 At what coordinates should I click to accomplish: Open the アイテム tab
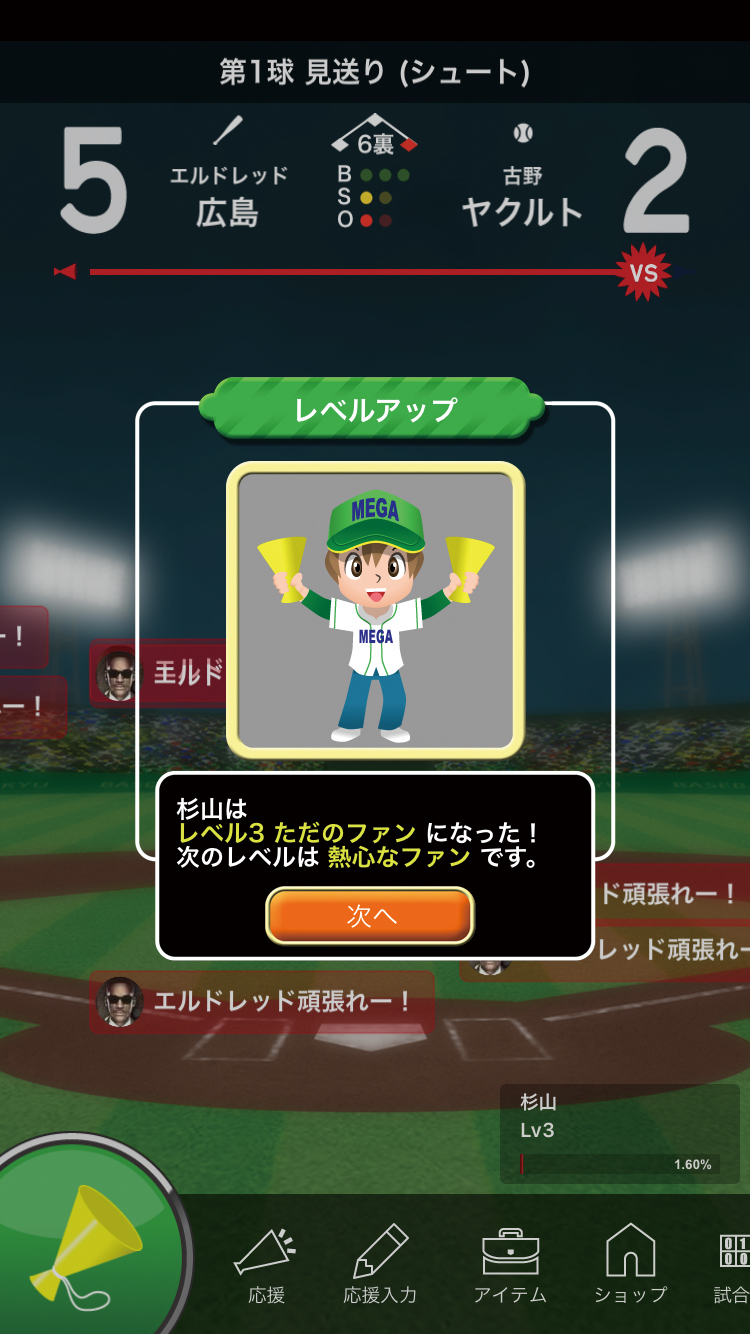tap(510, 1265)
